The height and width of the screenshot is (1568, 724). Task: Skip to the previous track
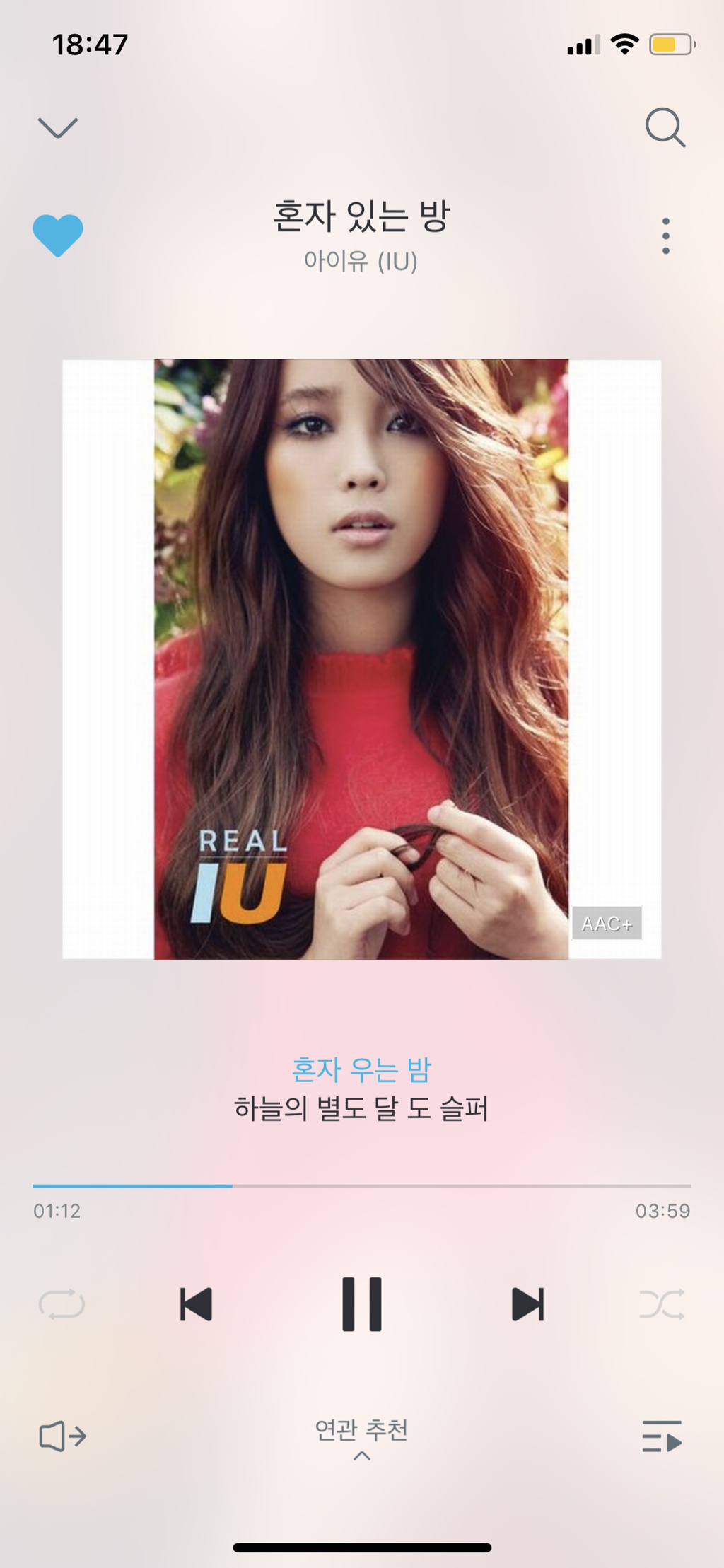click(196, 1304)
